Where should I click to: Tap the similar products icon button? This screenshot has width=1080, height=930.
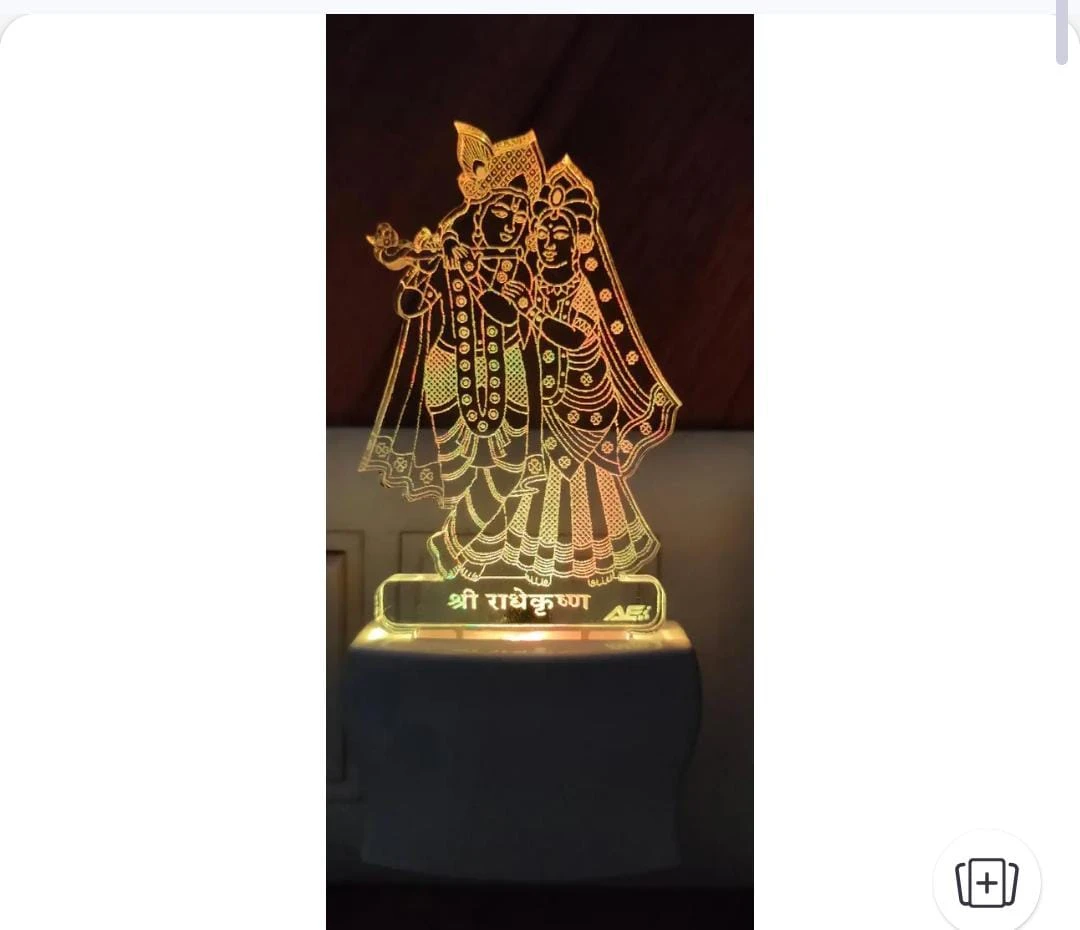tap(986, 883)
